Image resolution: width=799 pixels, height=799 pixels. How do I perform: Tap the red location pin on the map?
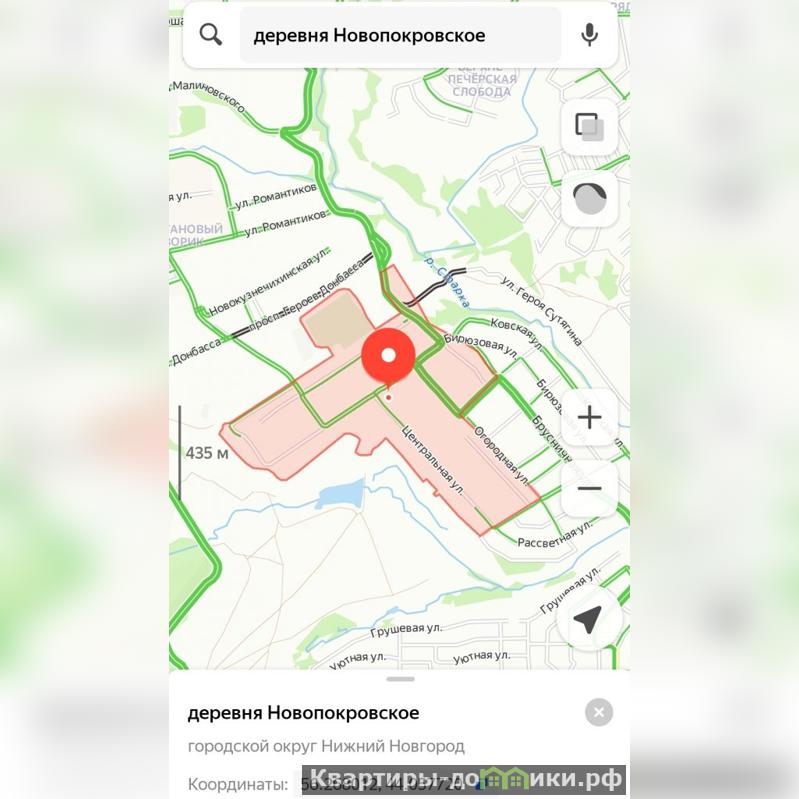click(388, 357)
